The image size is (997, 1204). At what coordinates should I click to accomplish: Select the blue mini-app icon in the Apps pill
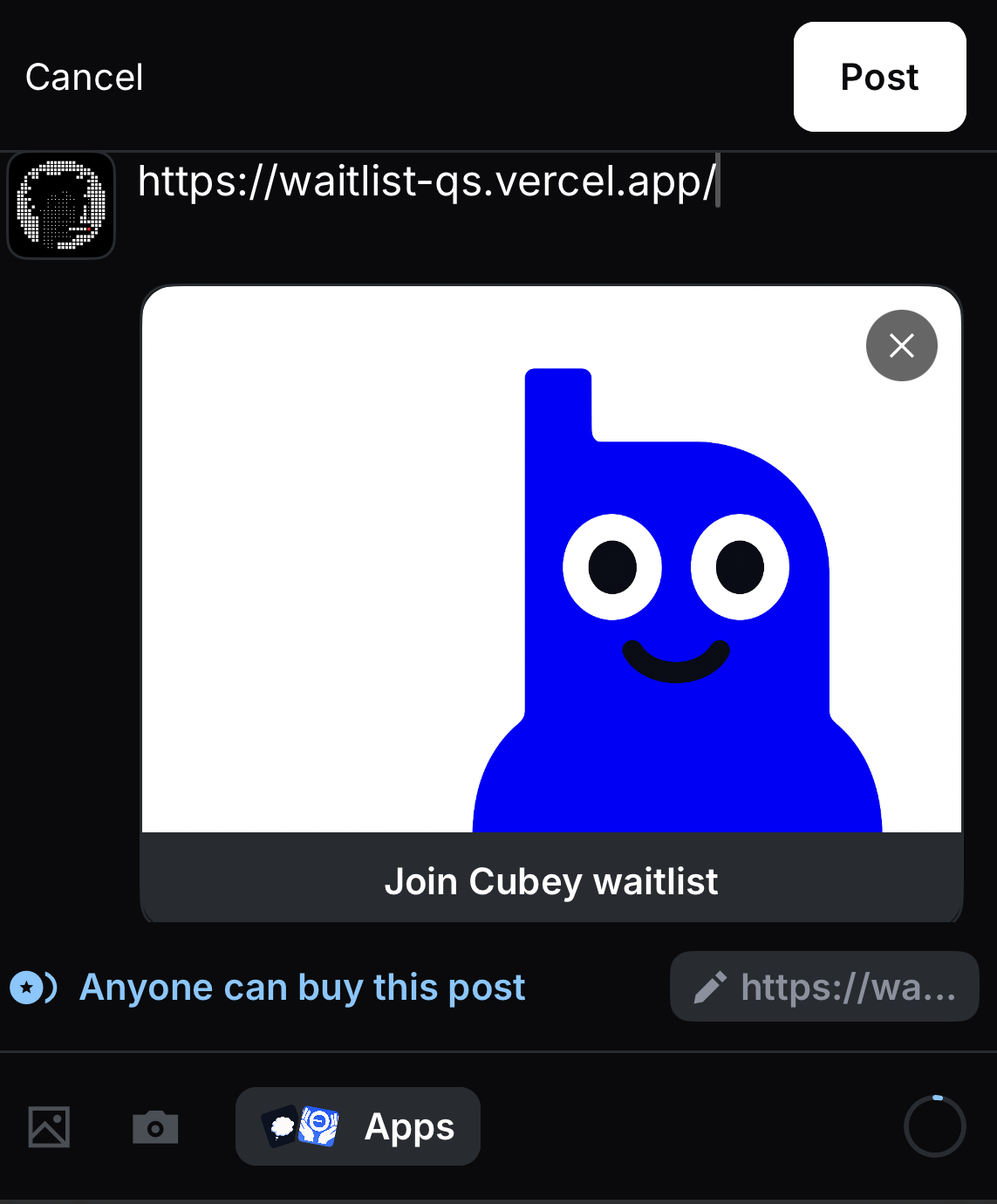point(319,1126)
